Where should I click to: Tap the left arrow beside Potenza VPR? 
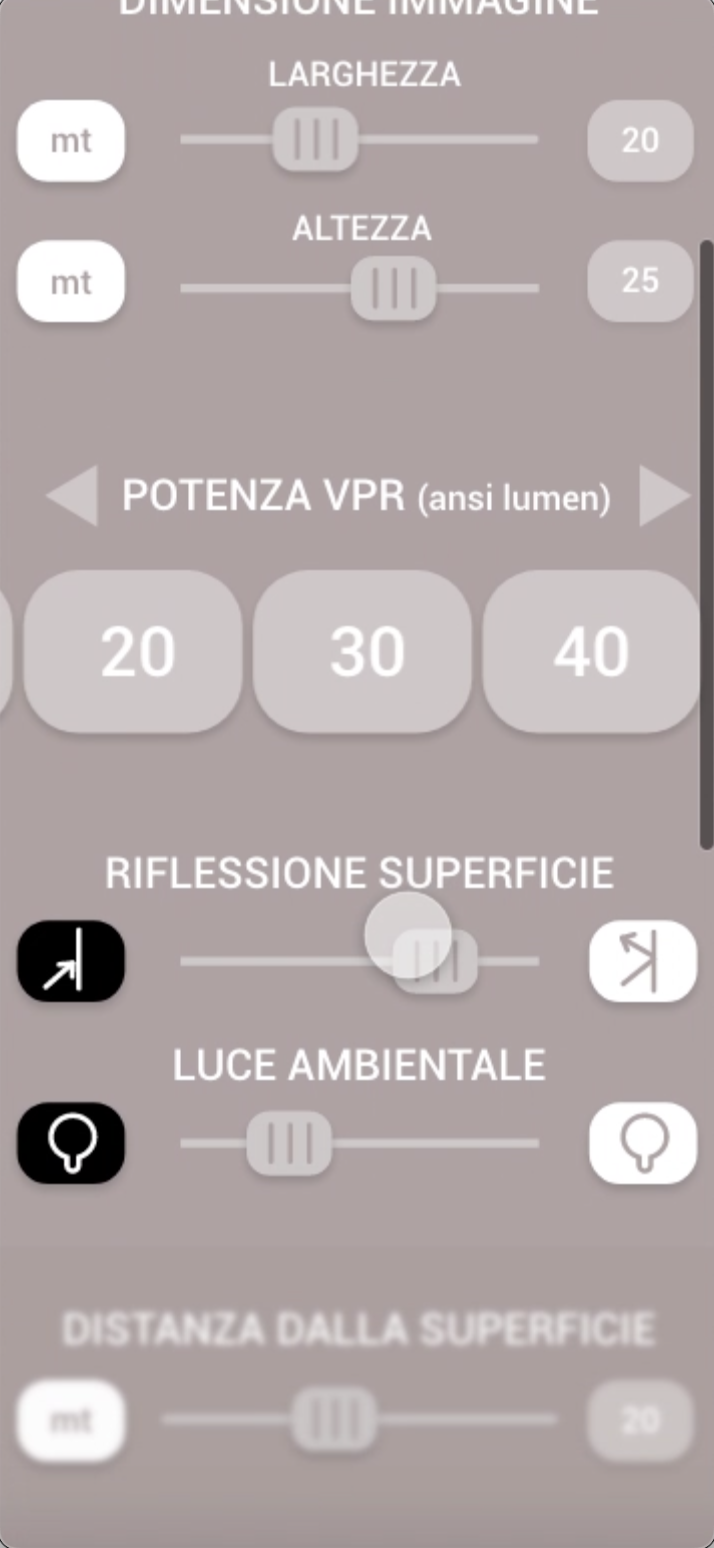[72, 495]
